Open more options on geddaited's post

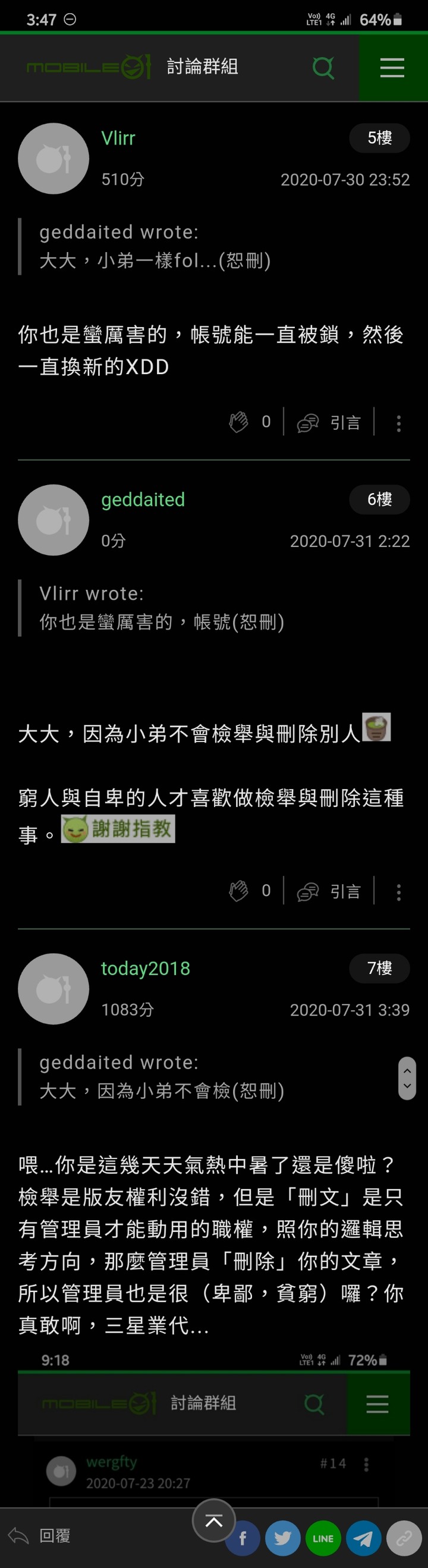tap(399, 893)
